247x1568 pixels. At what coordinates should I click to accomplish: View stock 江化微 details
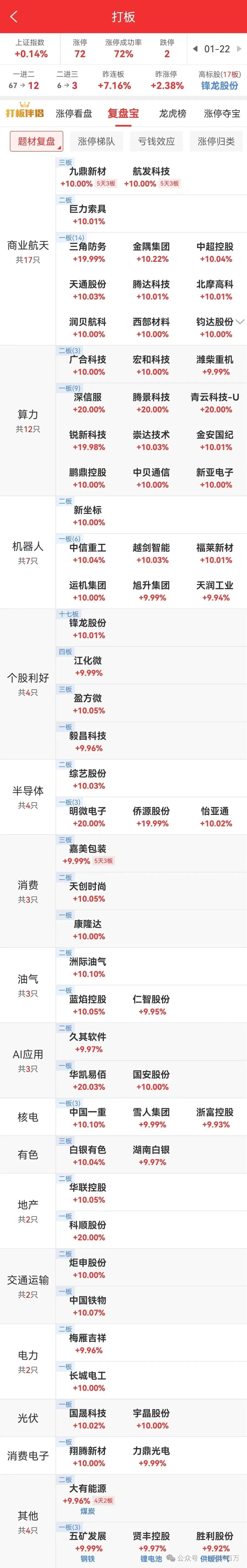(x=88, y=661)
